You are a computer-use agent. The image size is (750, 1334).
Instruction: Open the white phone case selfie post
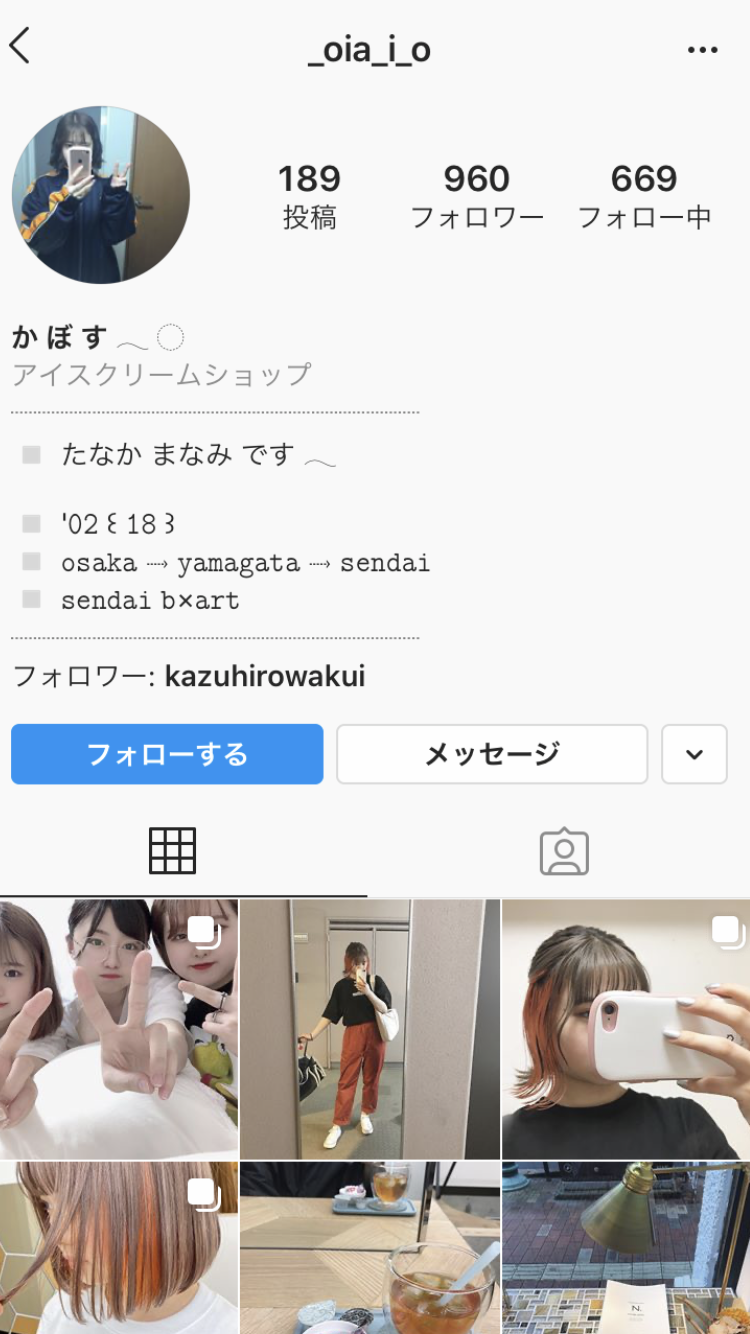(626, 1028)
